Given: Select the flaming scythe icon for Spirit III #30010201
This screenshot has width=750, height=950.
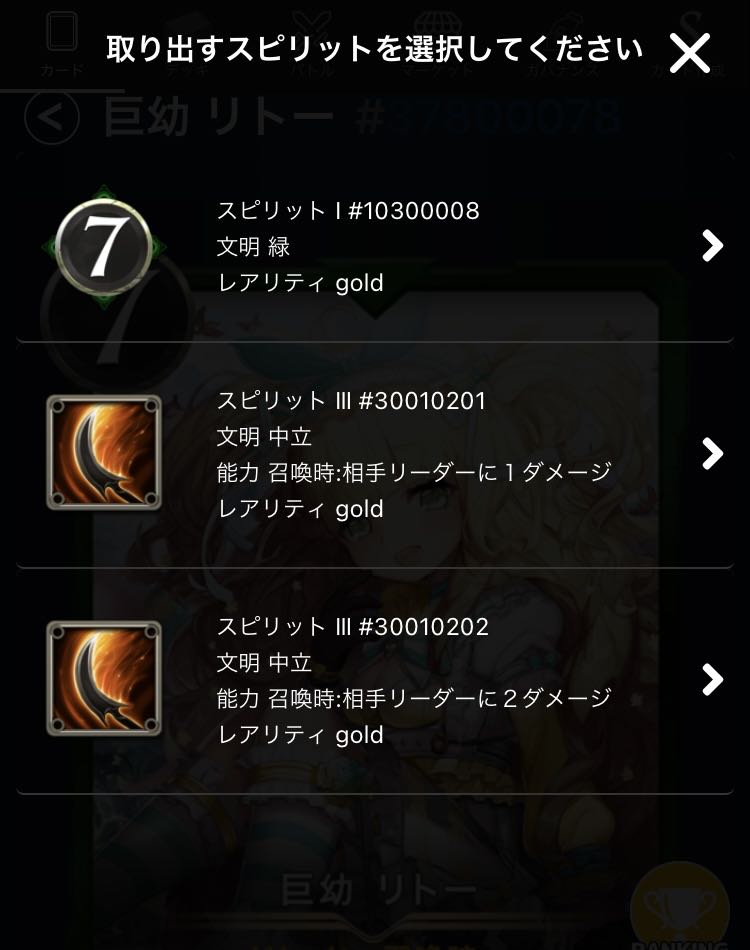Looking at the screenshot, I should point(104,451).
